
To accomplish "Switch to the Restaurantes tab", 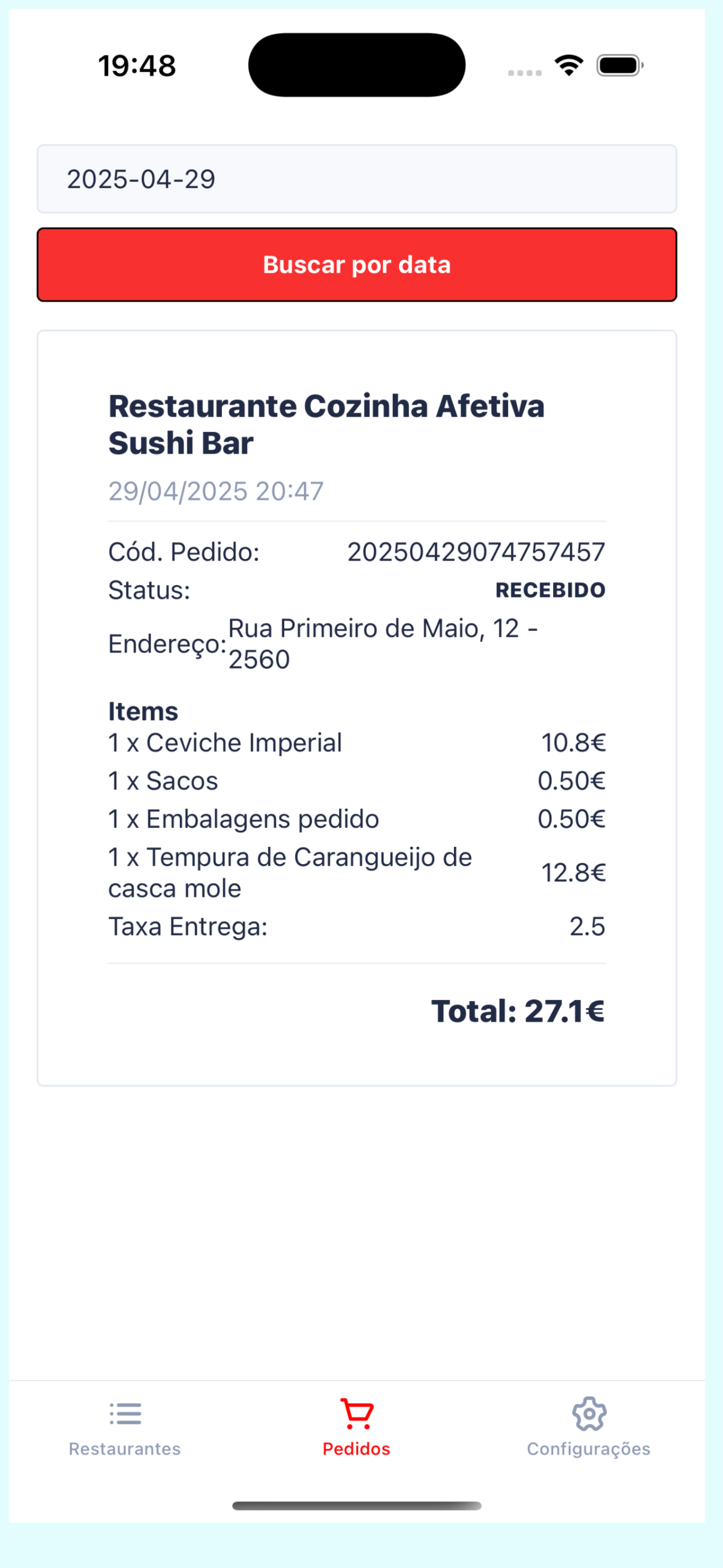I will (x=125, y=1428).
